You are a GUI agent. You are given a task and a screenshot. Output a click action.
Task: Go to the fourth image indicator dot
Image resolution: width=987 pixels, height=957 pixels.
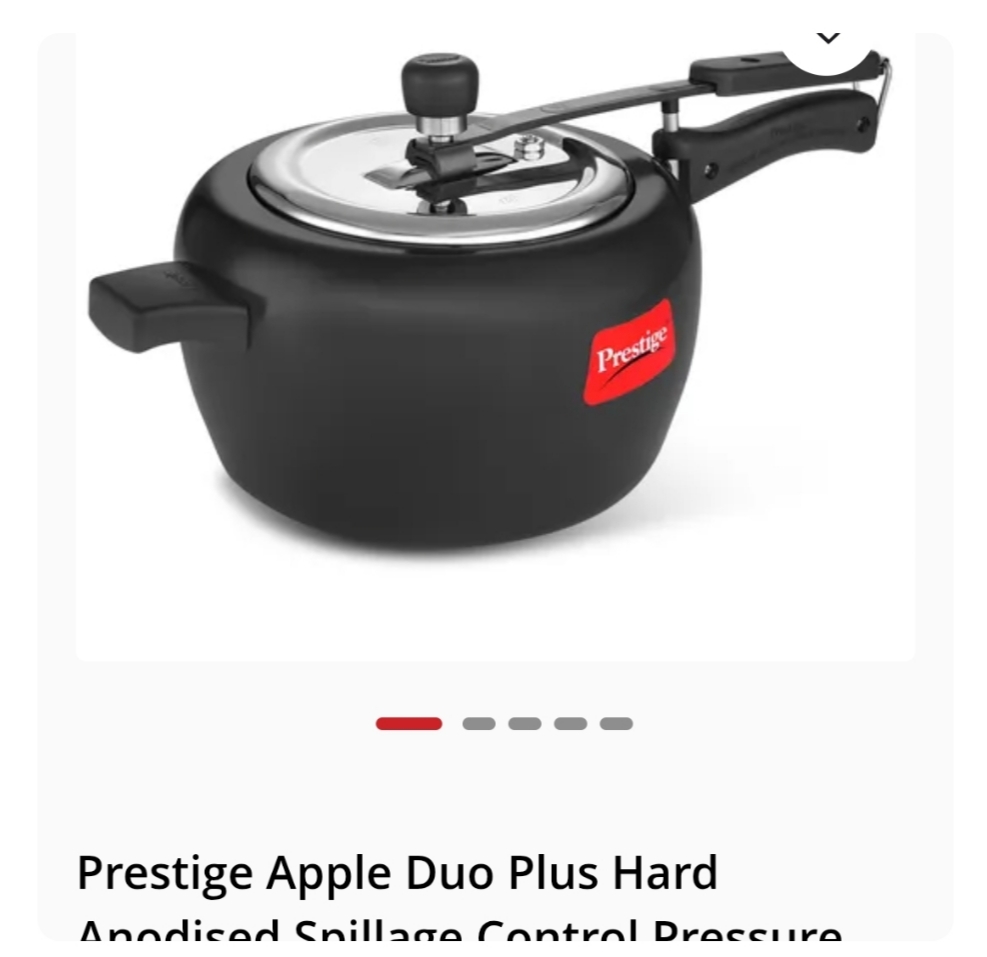pyautogui.click(x=570, y=723)
